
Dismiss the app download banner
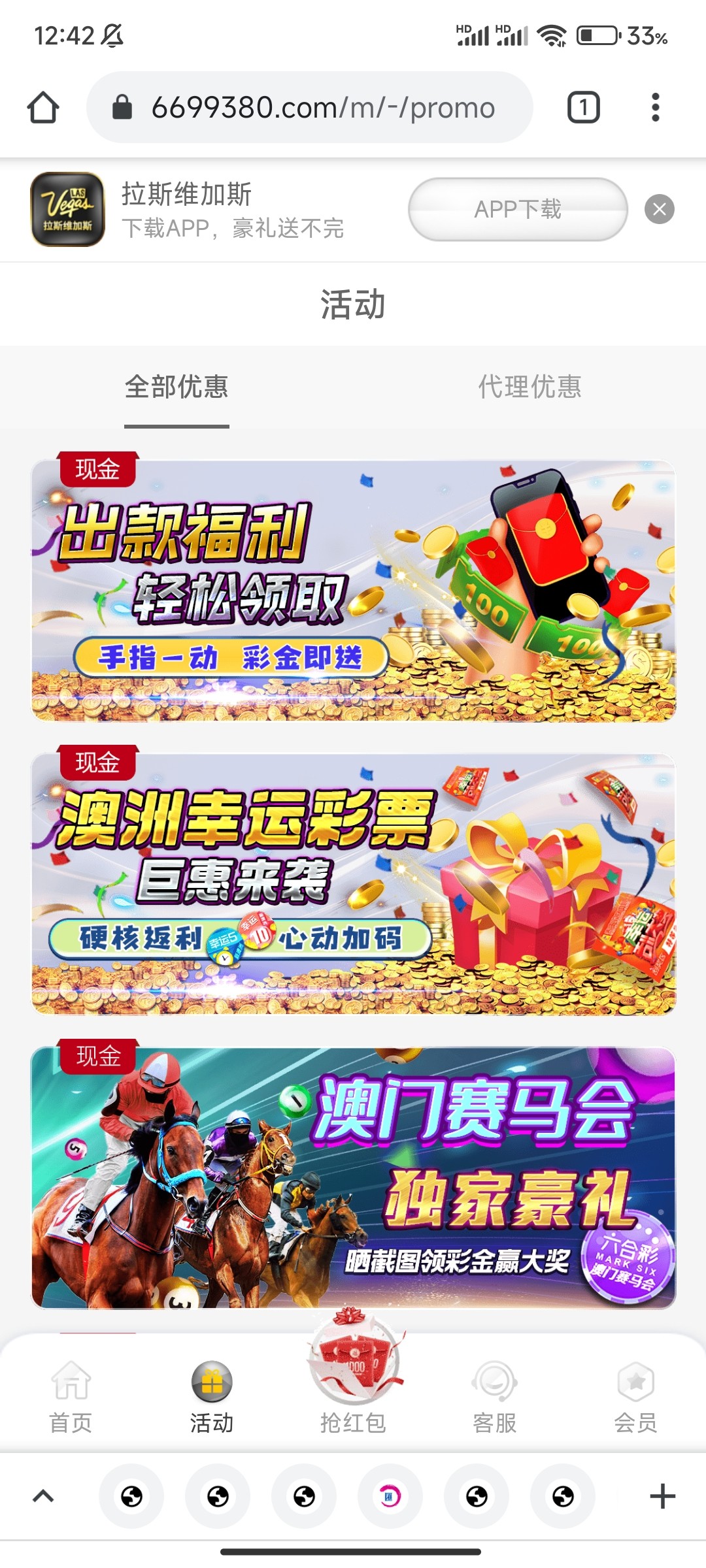point(659,210)
